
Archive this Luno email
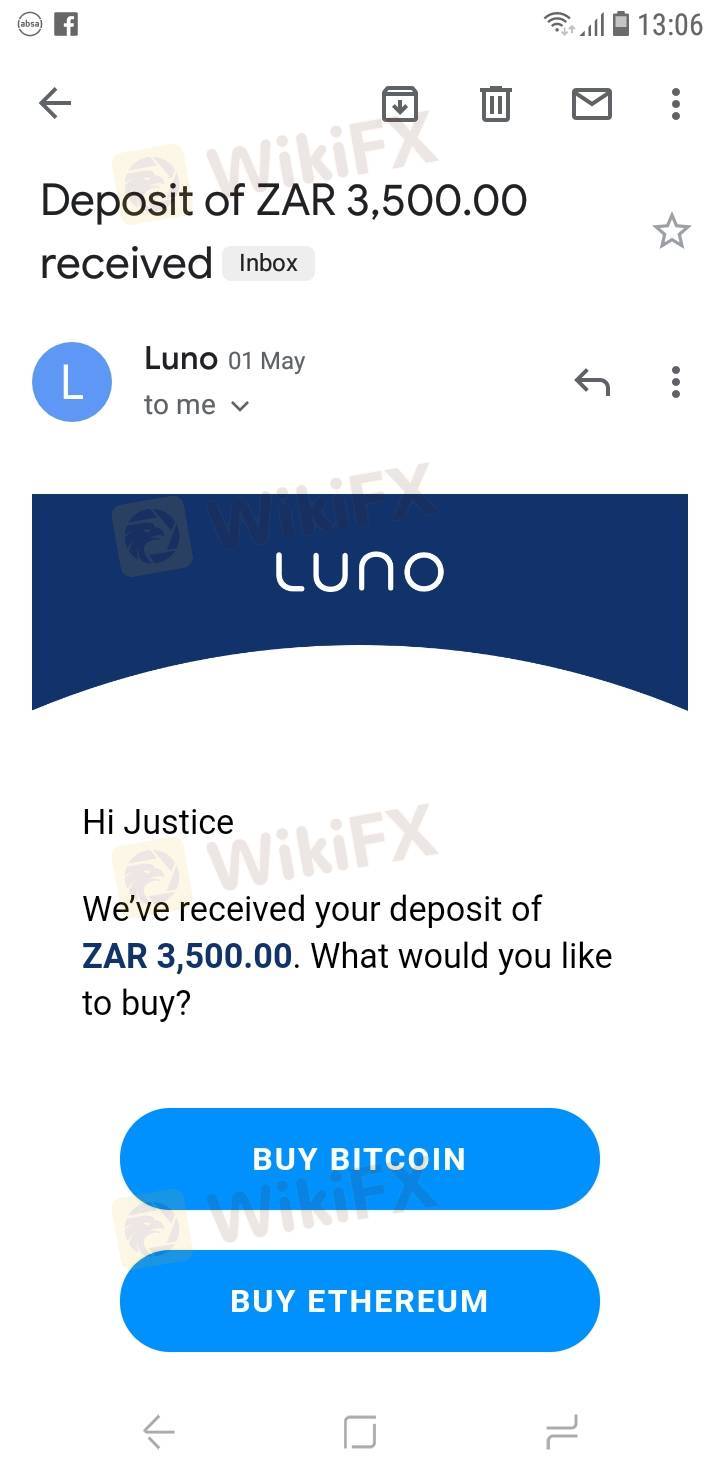coord(399,103)
